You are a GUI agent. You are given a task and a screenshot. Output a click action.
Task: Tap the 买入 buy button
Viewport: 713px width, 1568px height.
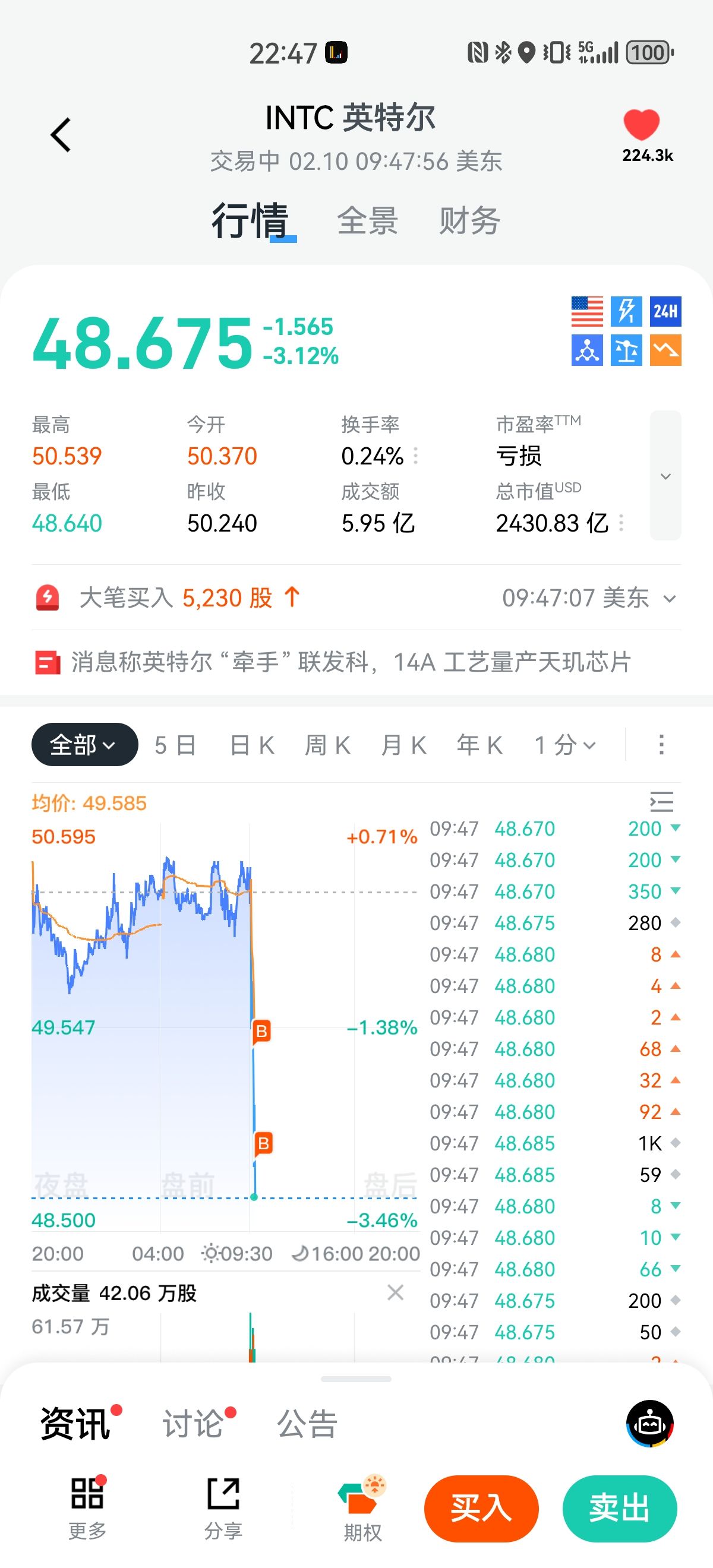481,1509
